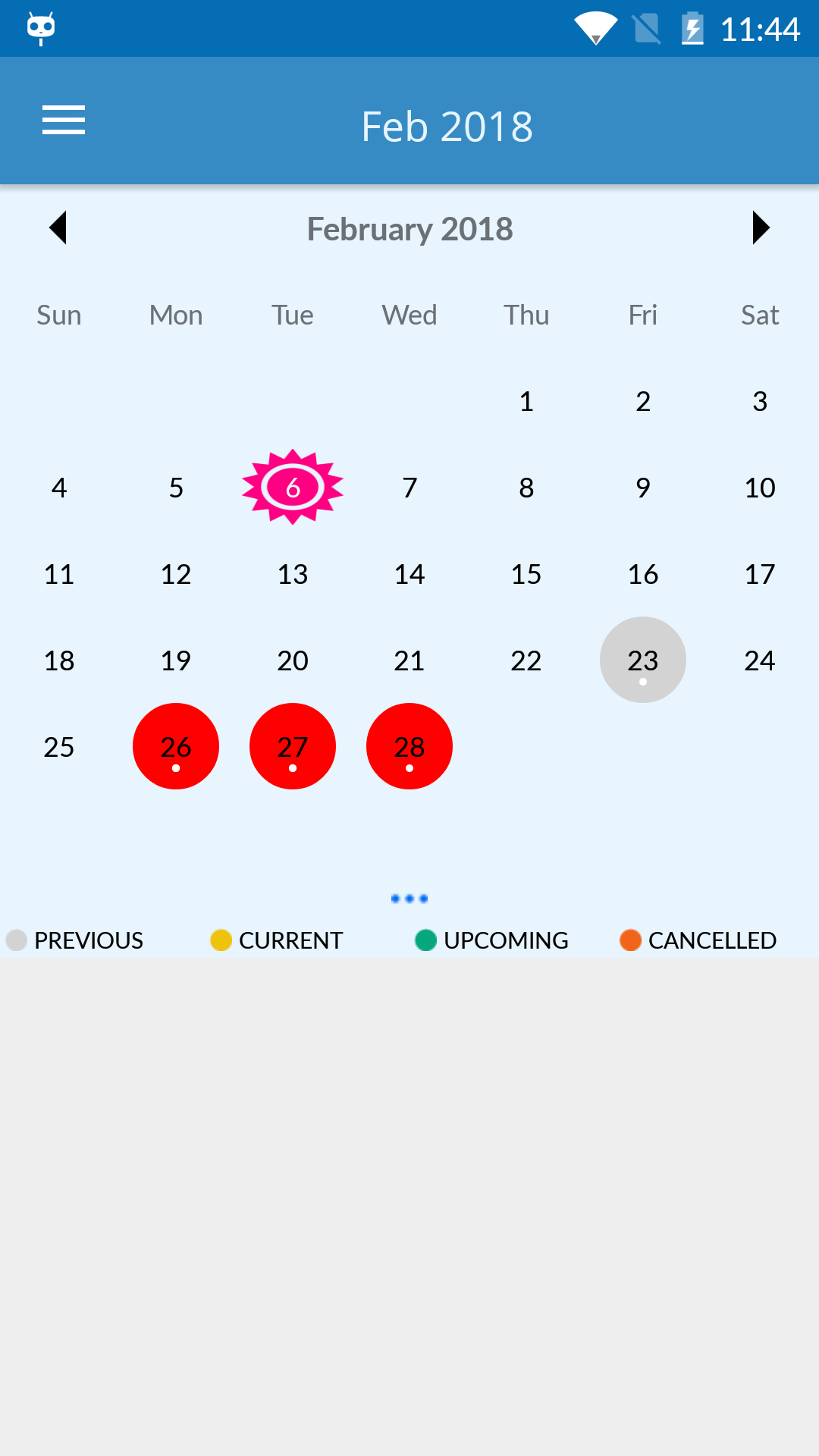Open the red event on February 26
This screenshot has height=1456, width=819.
[x=176, y=745]
